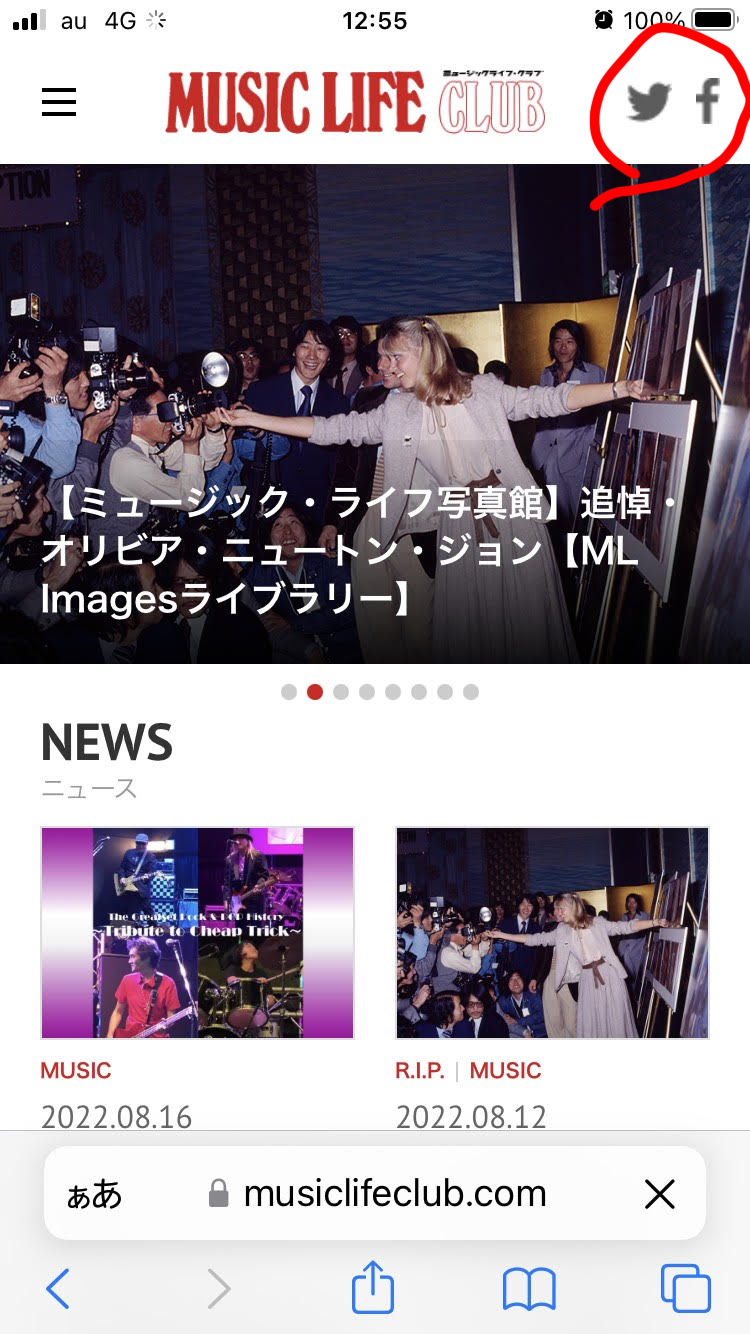Screen dimensions: 750x1334
Task: Select the MUSIC tag under Cheap Trick card
Action: click(x=76, y=1070)
